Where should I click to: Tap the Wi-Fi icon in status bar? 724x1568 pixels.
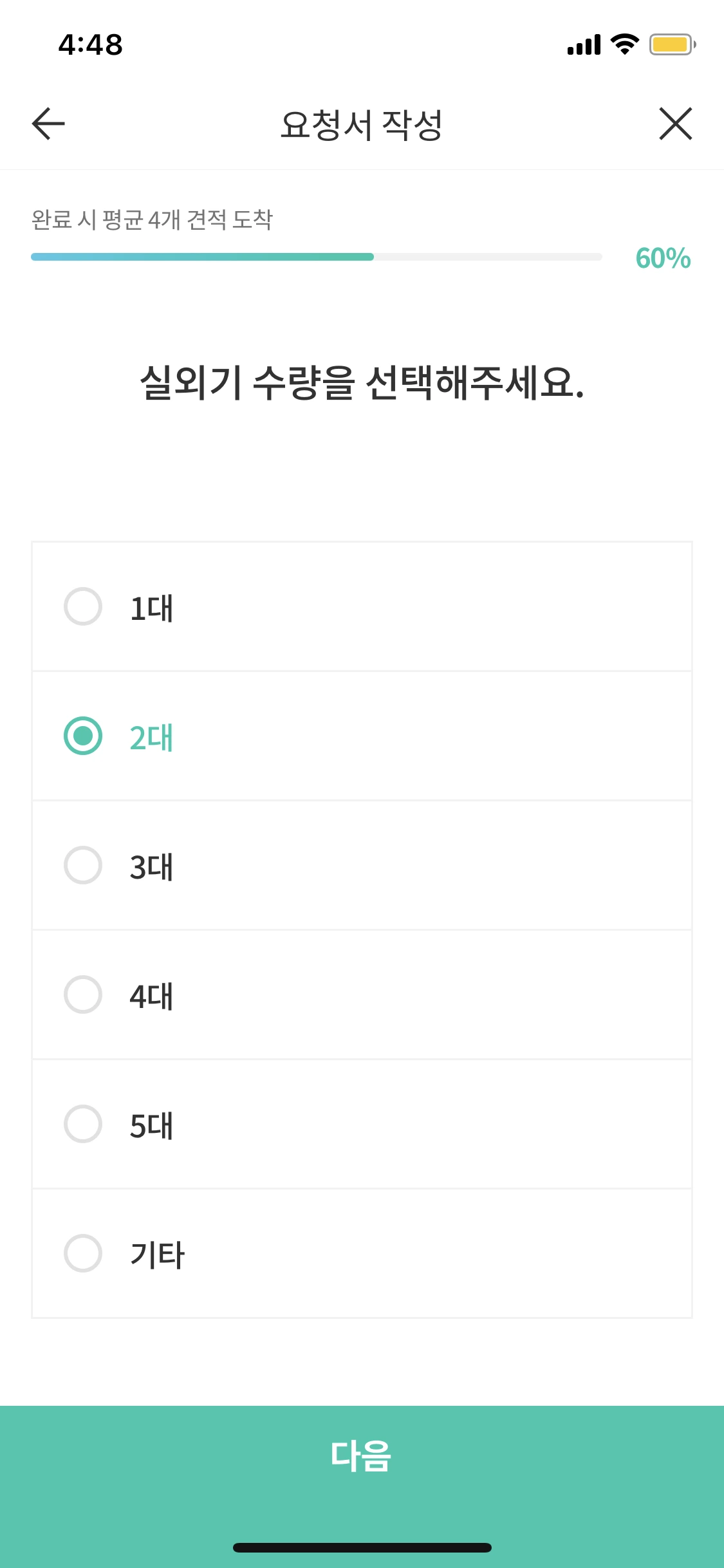(x=622, y=45)
